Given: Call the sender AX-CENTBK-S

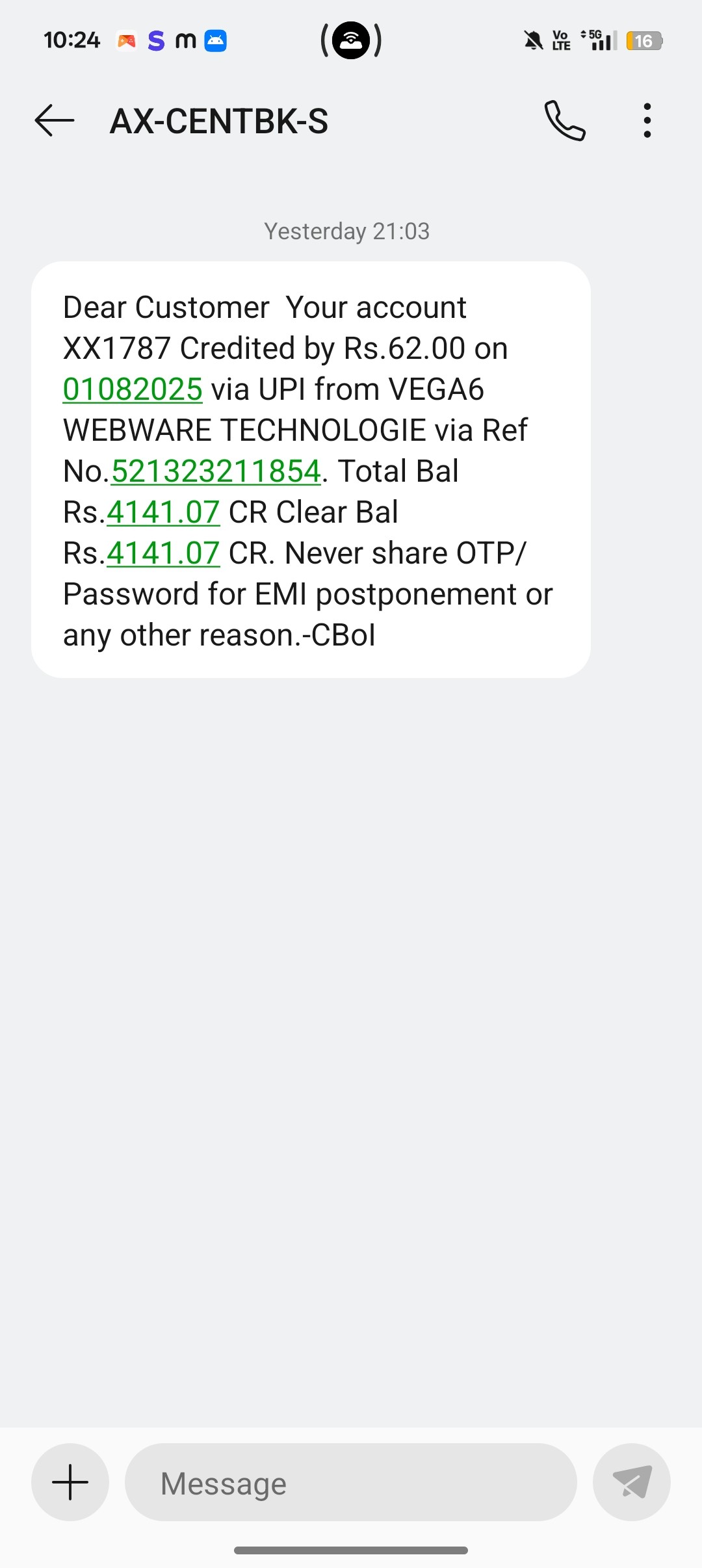Looking at the screenshot, I should point(565,121).
